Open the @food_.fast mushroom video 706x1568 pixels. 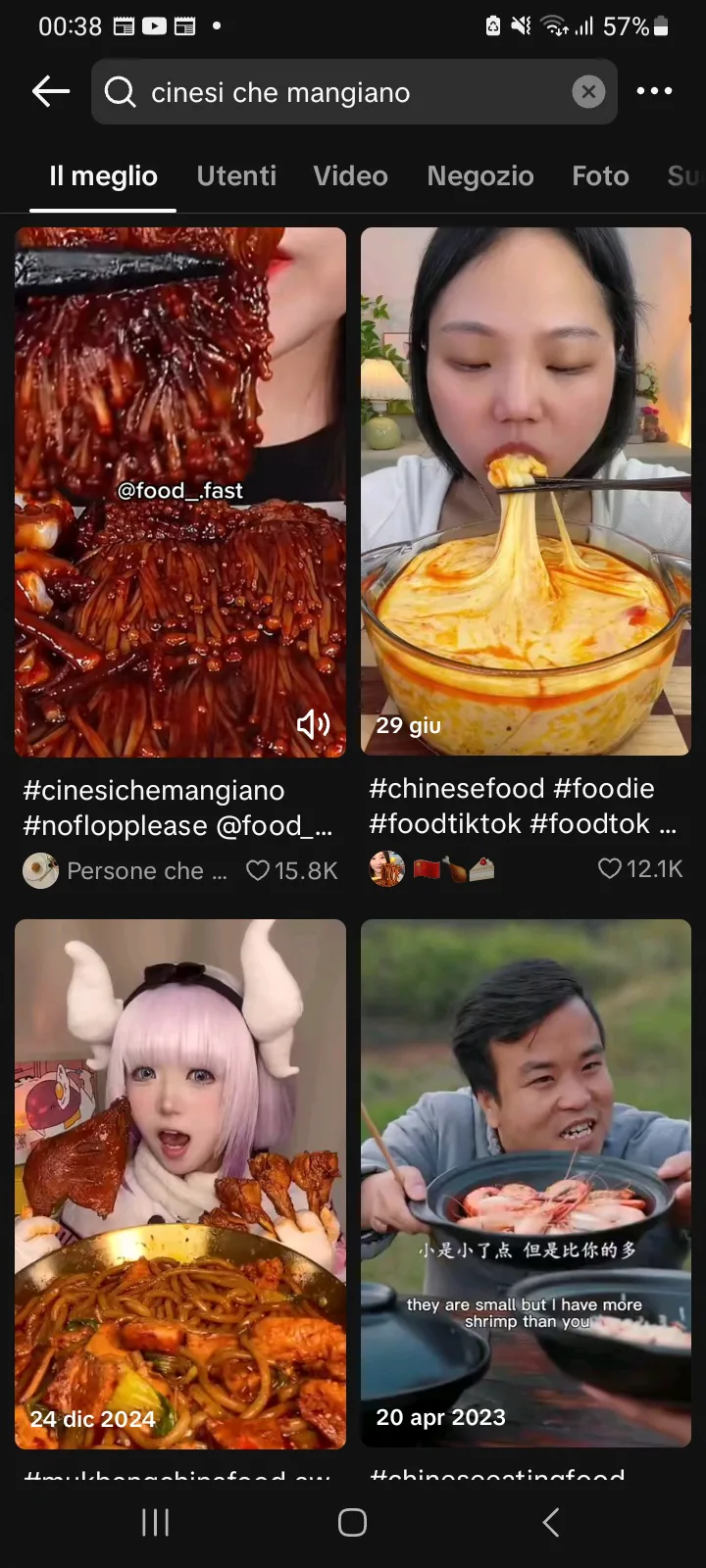click(x=180, y=492)
